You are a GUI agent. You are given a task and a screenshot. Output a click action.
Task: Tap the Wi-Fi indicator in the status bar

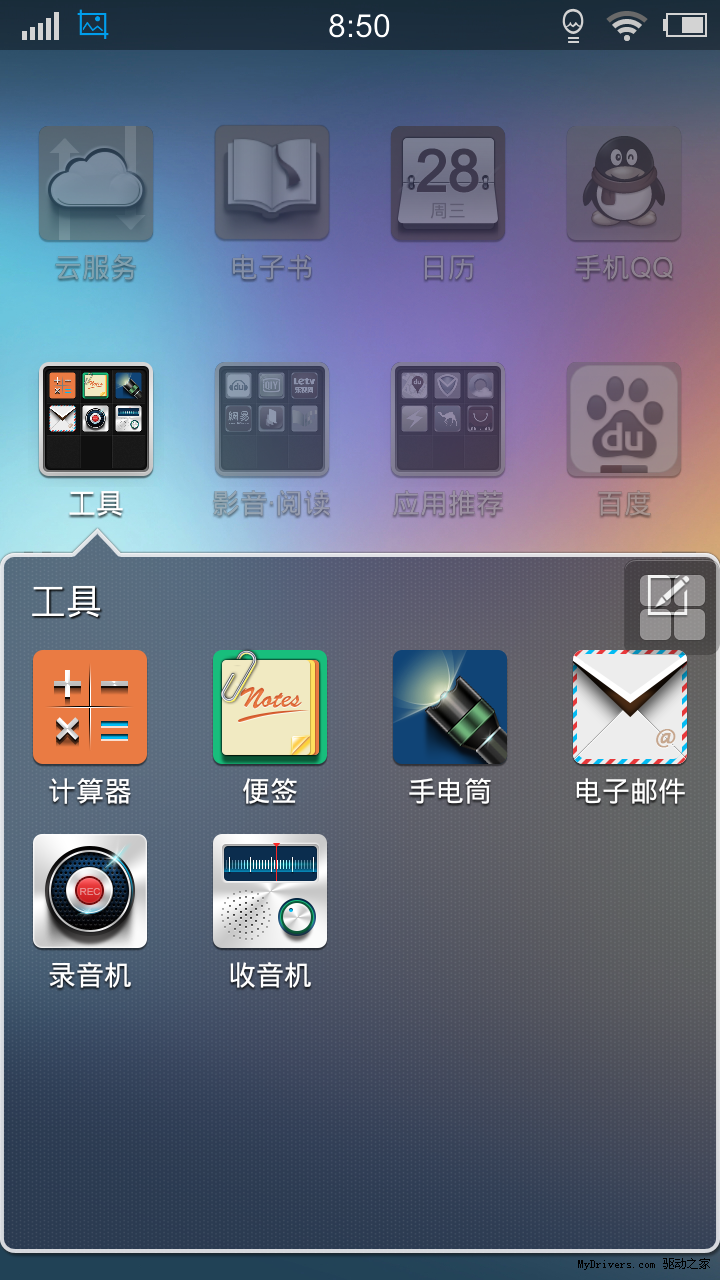click(x=627, y=25)
